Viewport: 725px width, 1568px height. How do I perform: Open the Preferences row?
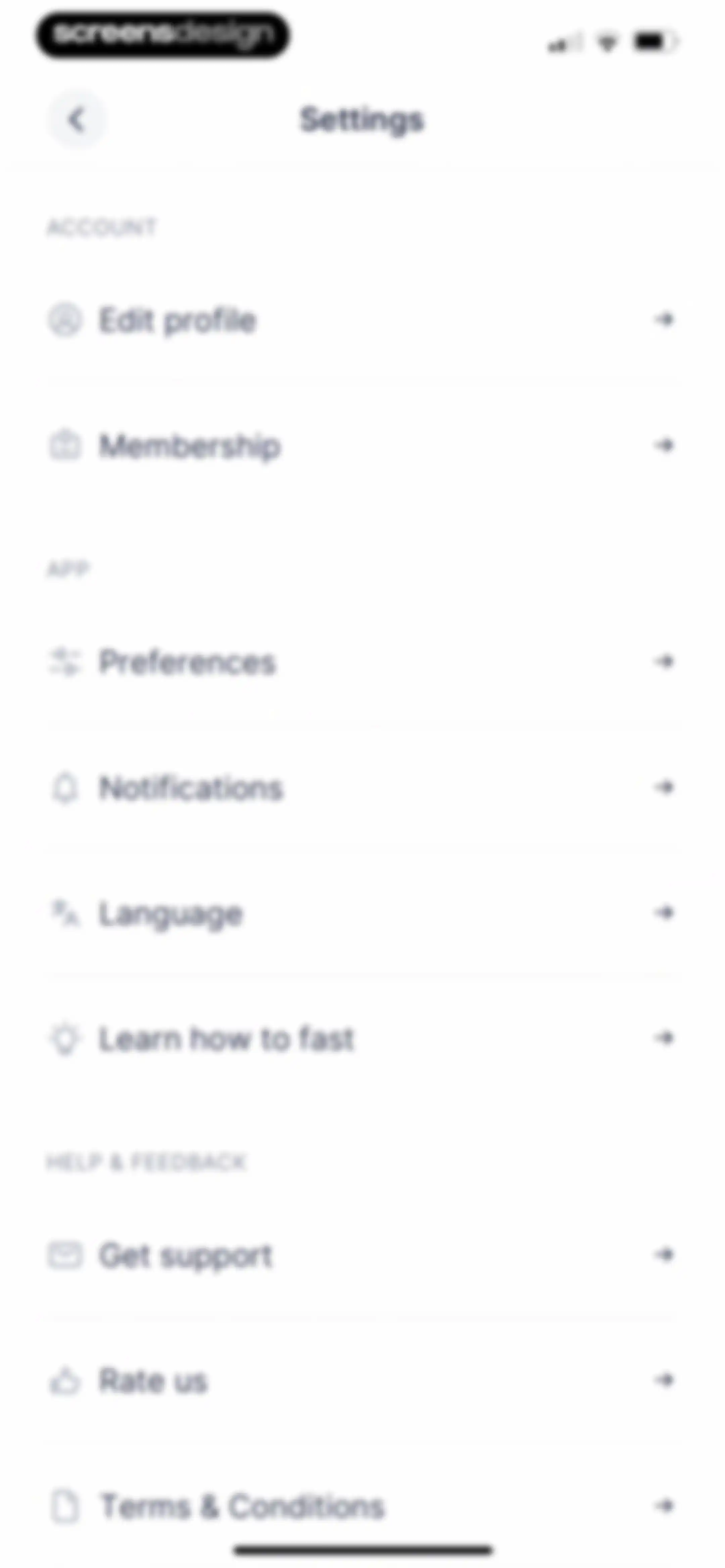tap(362, 662)
